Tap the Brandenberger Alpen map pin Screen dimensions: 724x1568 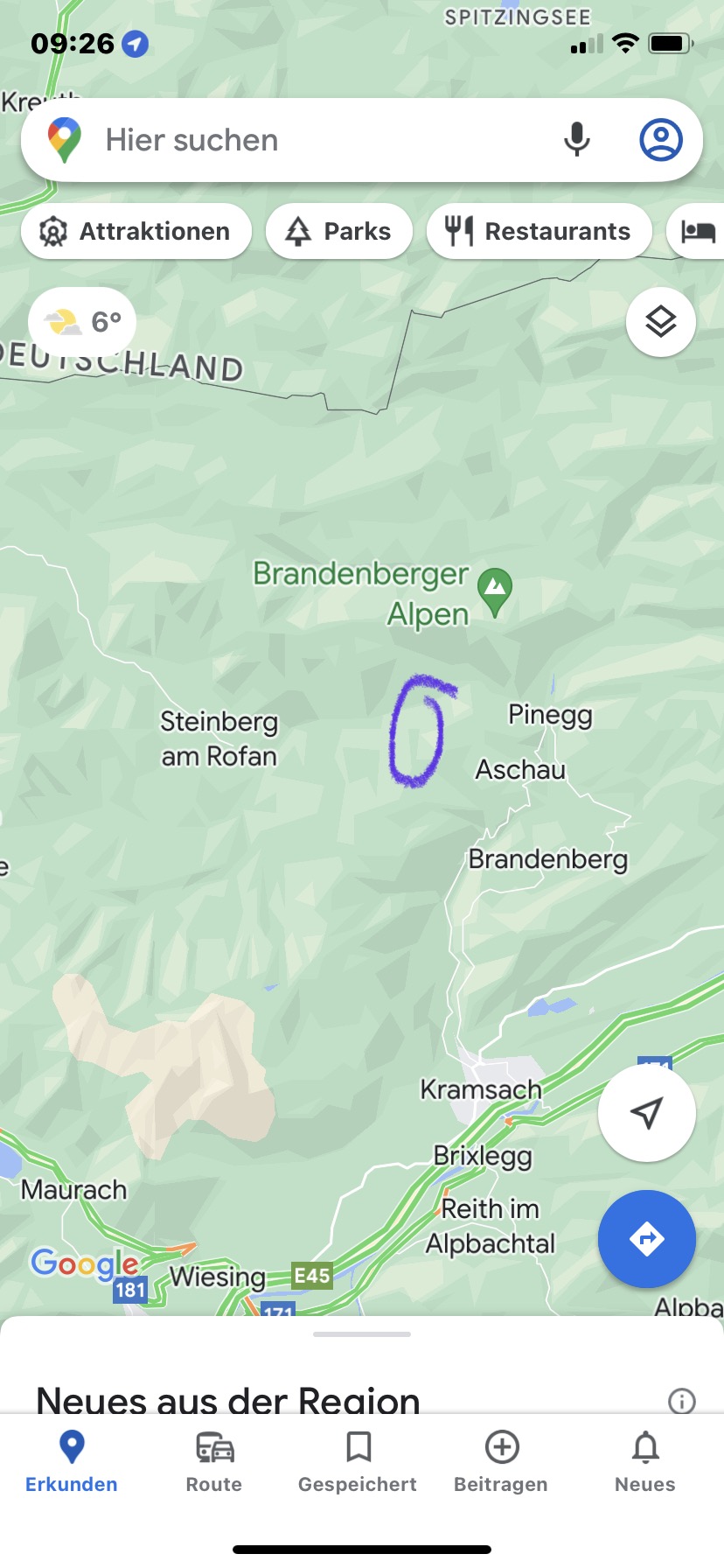[496, 591]
